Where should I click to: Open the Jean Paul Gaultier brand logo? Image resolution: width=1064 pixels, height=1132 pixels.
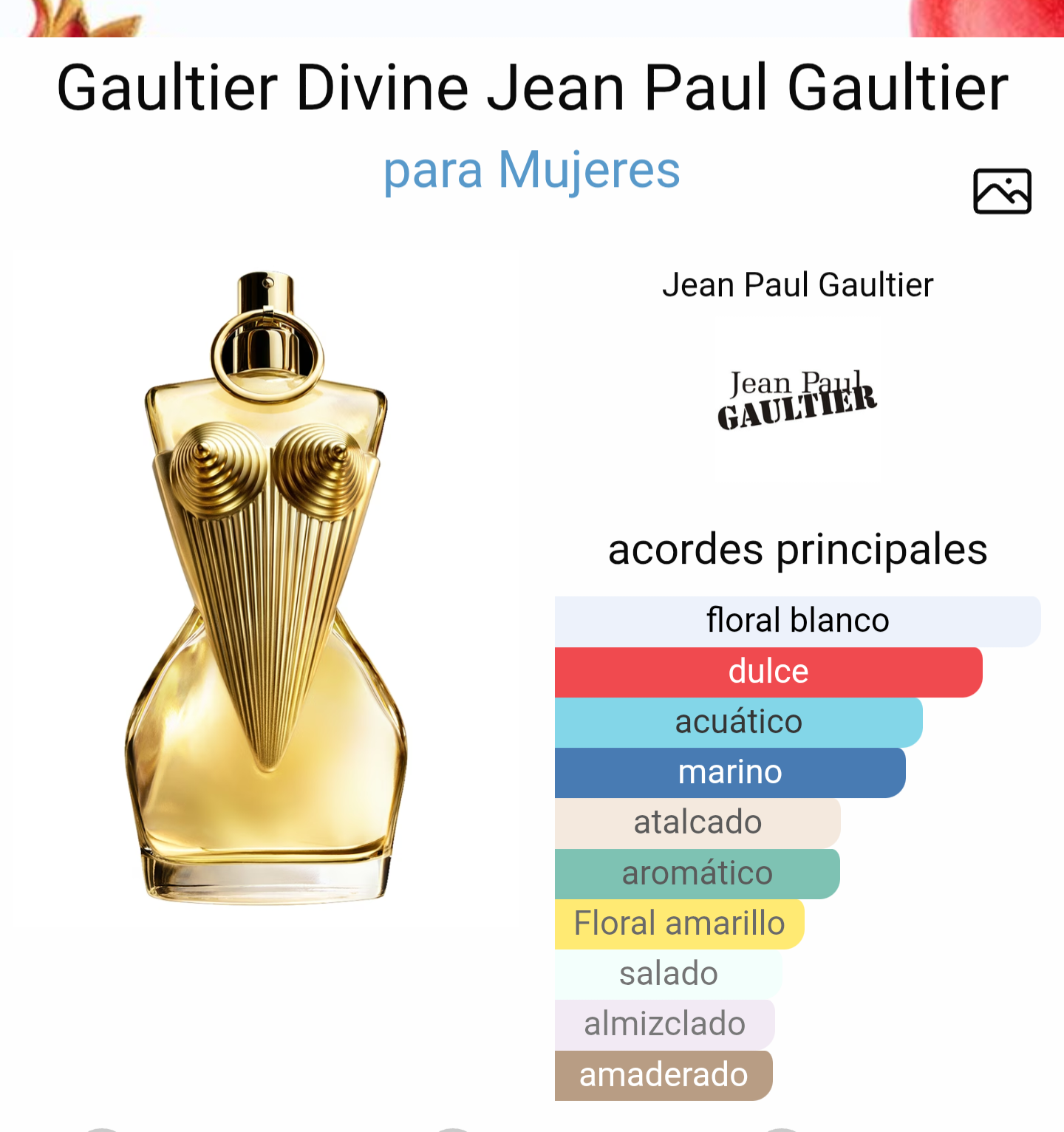click(797, 400)
